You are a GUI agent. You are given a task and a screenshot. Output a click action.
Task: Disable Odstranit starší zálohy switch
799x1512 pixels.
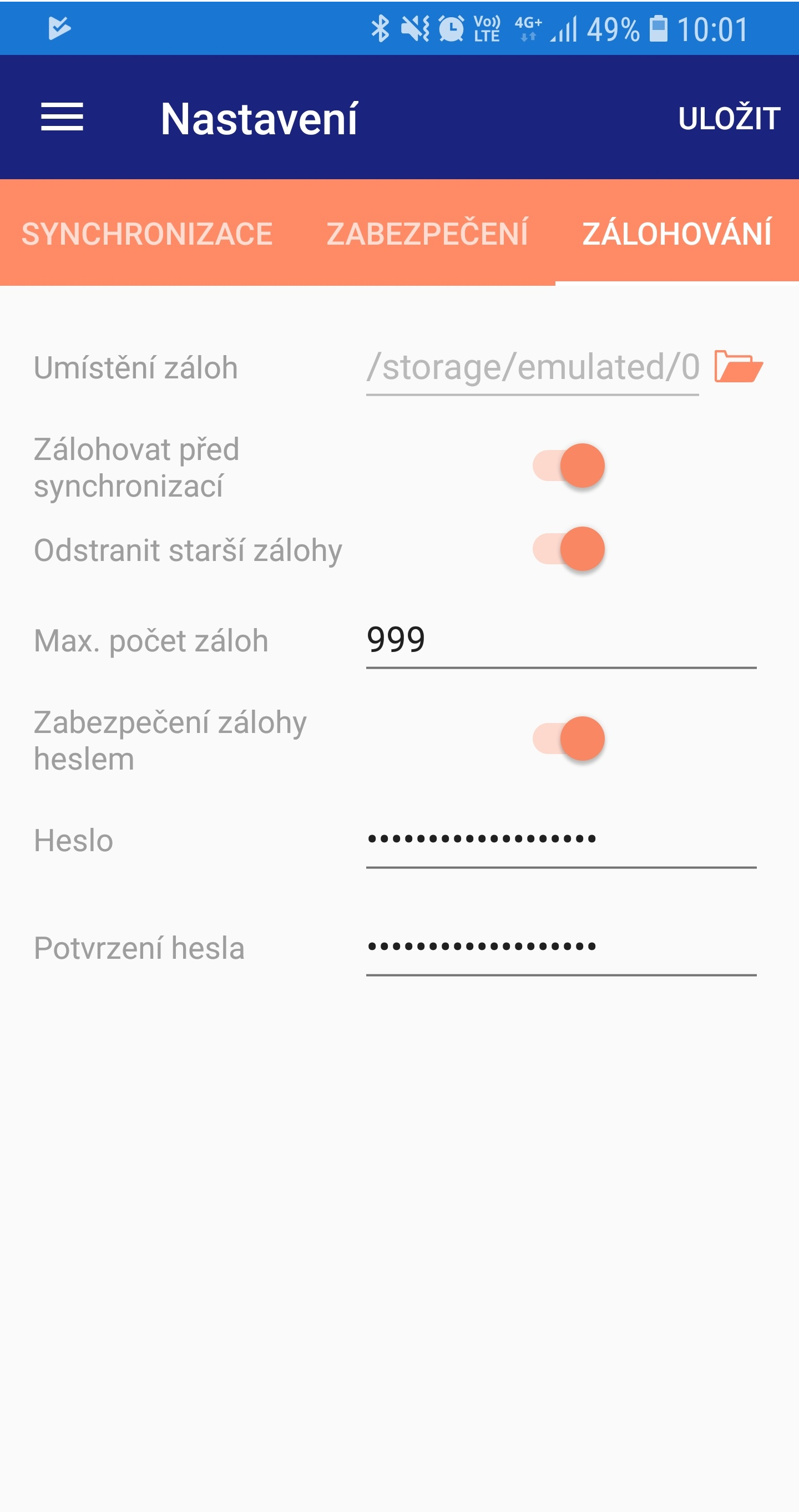click(568, 549)
